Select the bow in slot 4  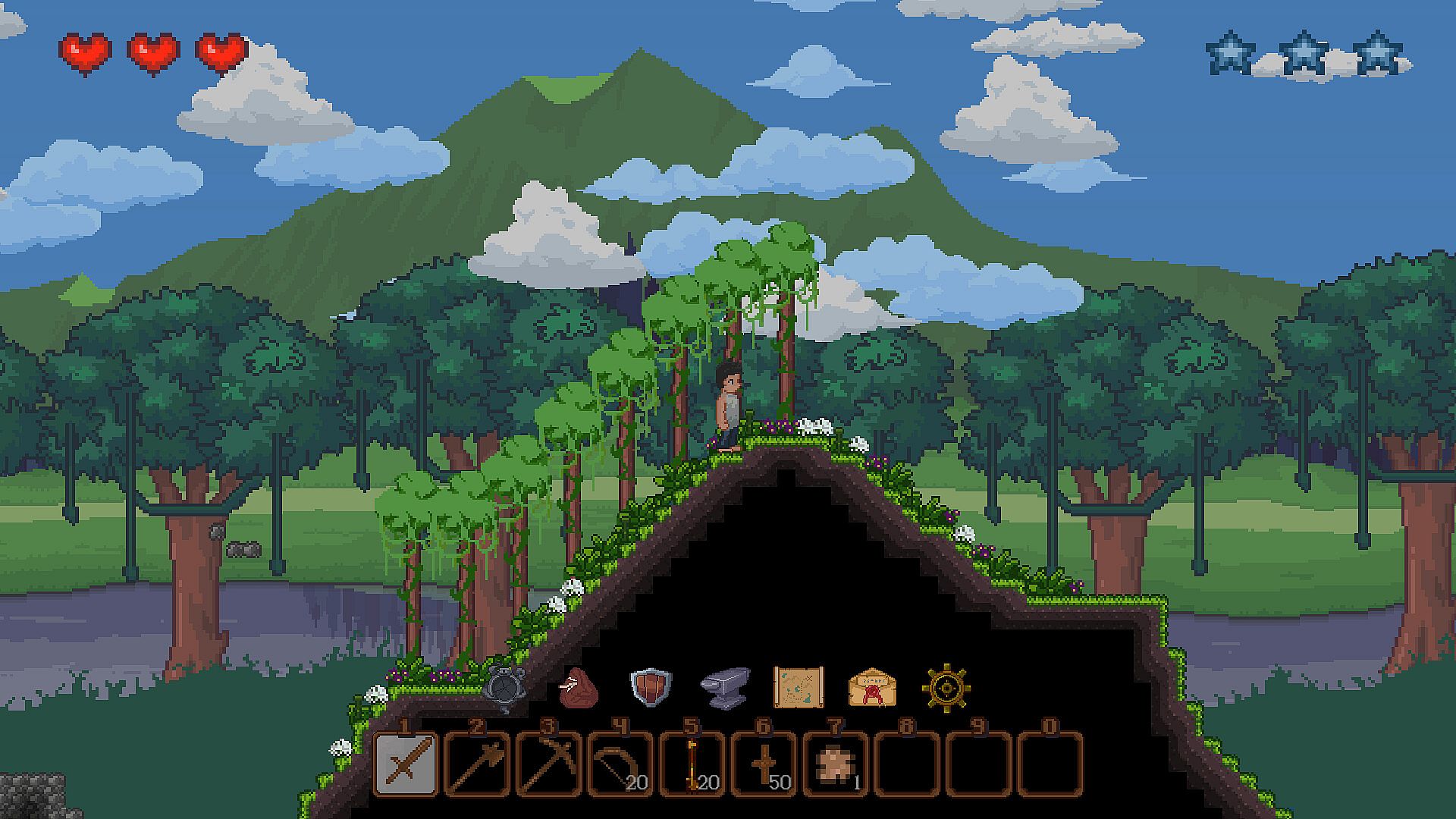[x=620, y=764]
